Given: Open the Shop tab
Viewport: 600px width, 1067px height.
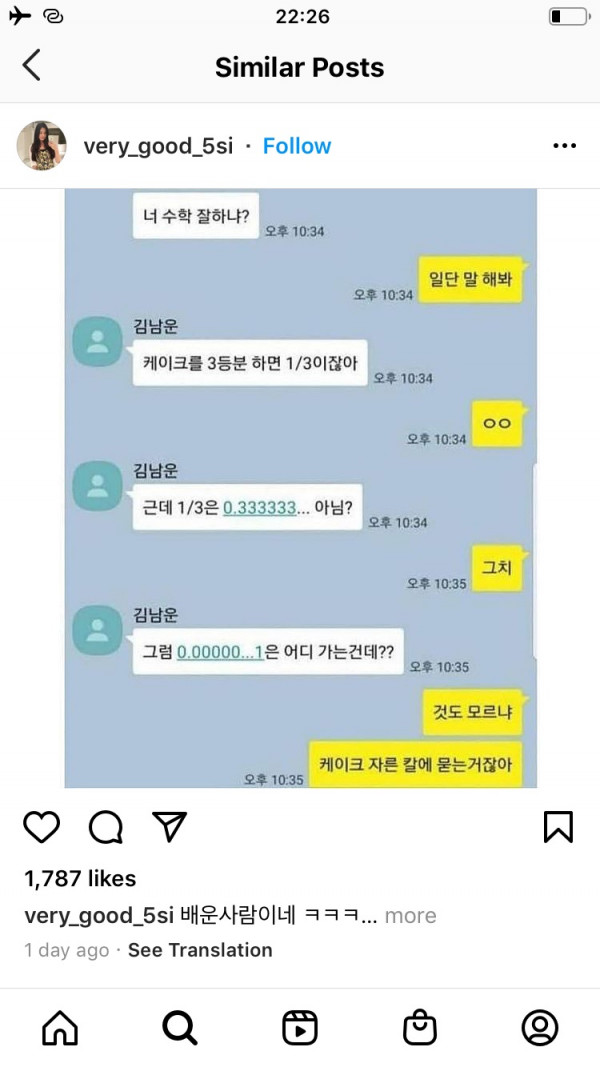Looking at the screenshot, I should point(420,1027).
